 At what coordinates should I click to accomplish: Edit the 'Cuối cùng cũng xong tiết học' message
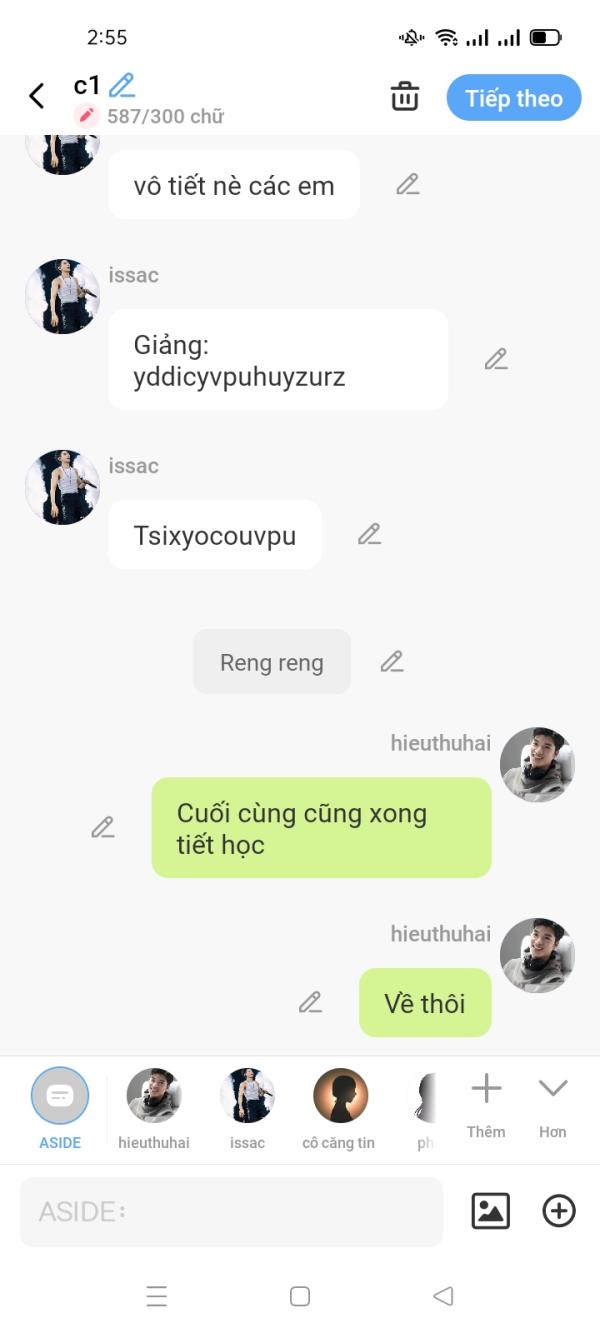pyautogui.click(x=103, y=827)
